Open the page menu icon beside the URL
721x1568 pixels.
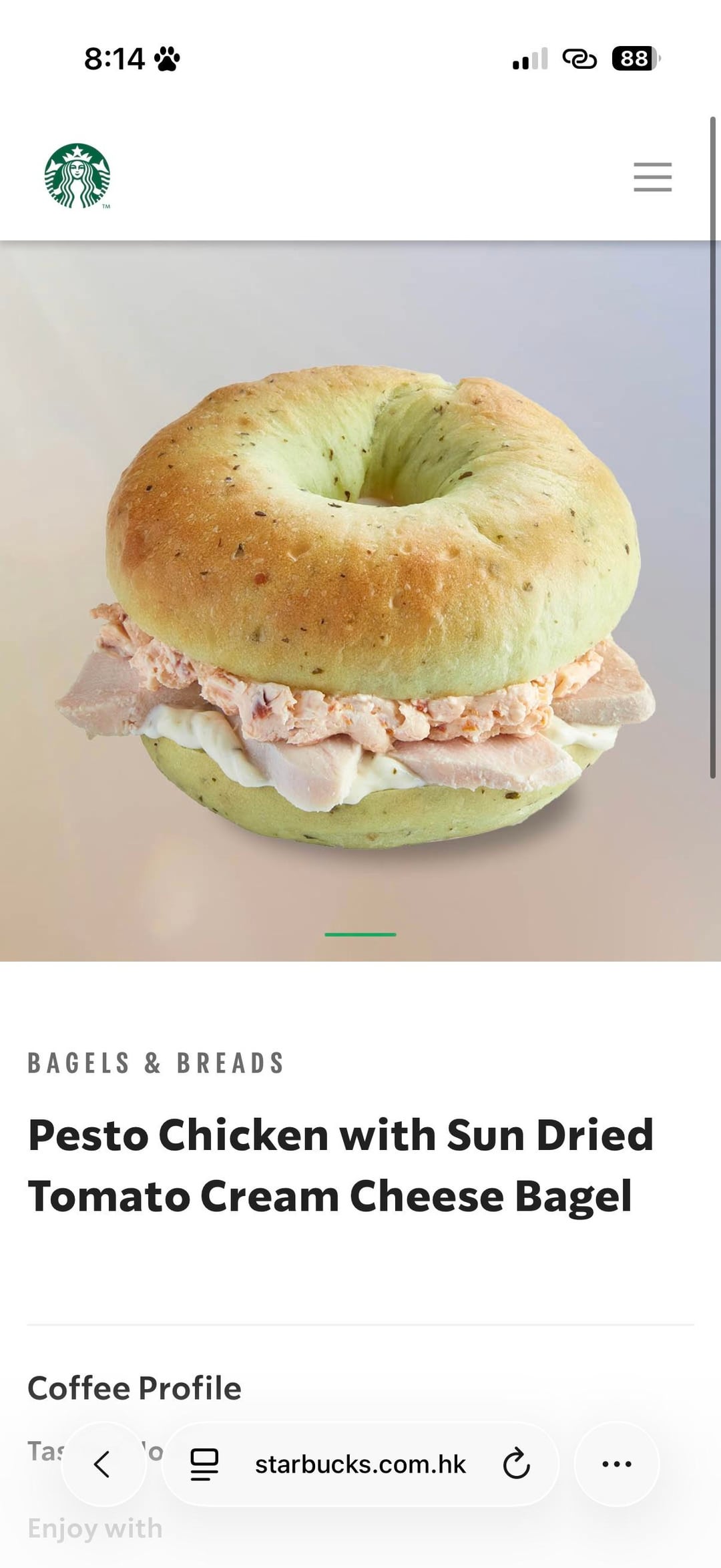click(204, 1464)
